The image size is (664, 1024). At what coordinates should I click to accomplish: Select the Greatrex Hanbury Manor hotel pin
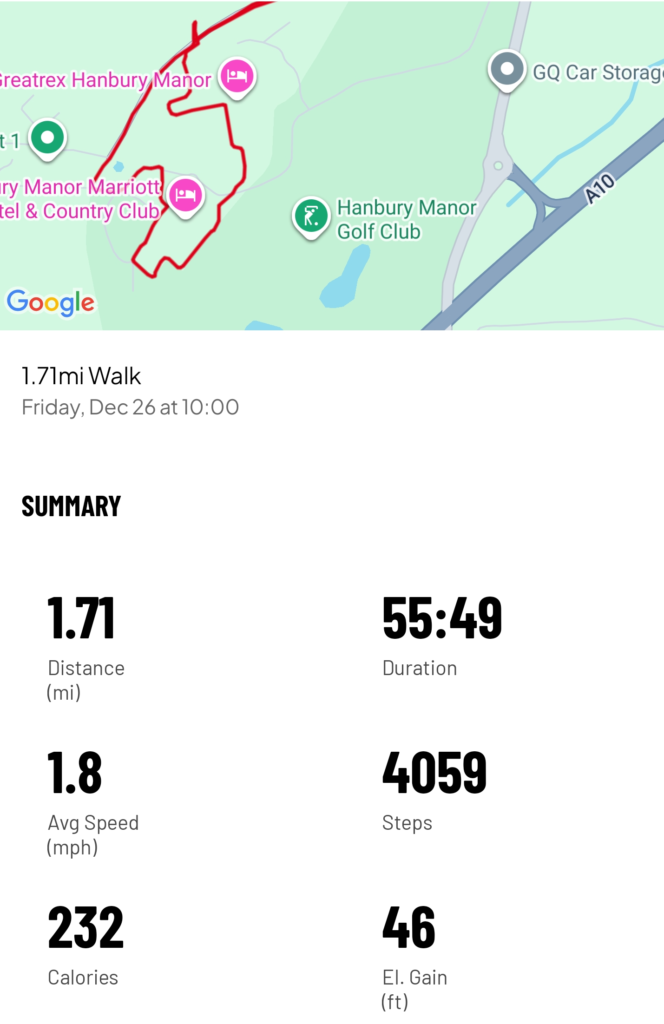237,76
